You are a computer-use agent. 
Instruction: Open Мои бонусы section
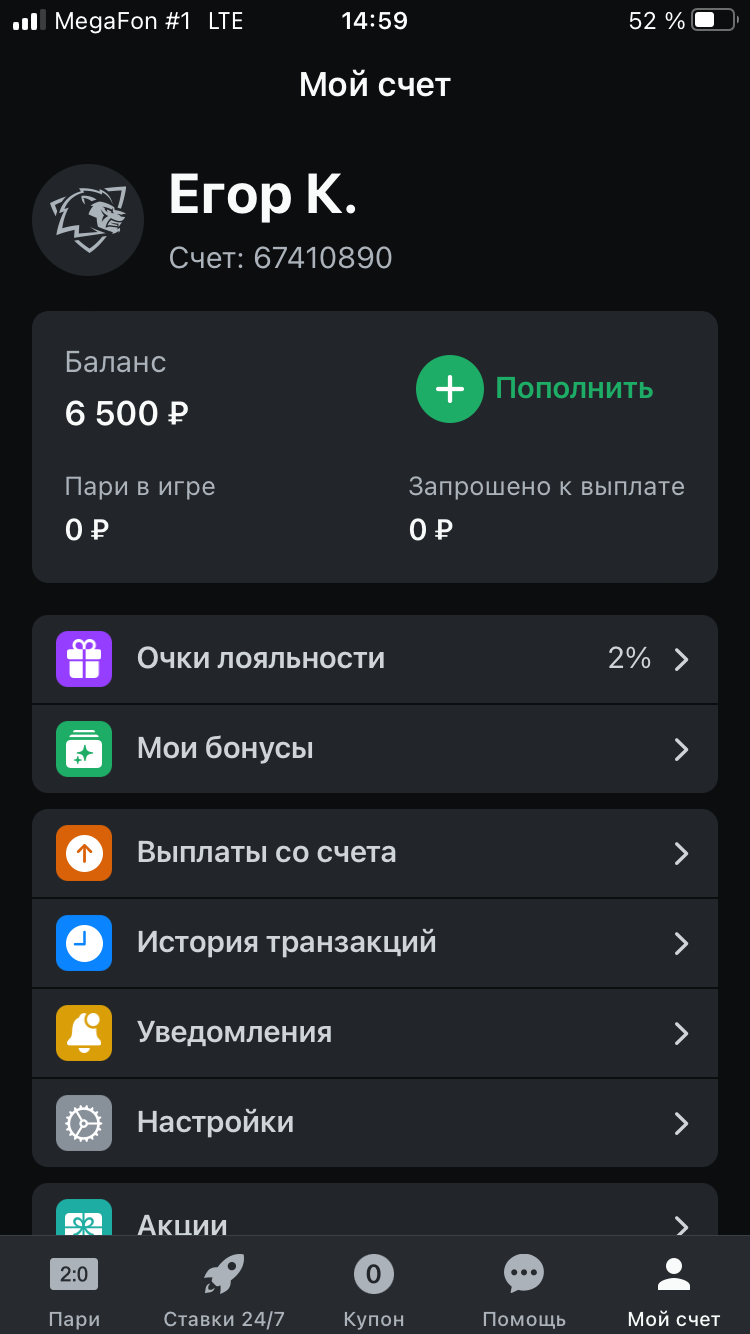coord(375,749)
